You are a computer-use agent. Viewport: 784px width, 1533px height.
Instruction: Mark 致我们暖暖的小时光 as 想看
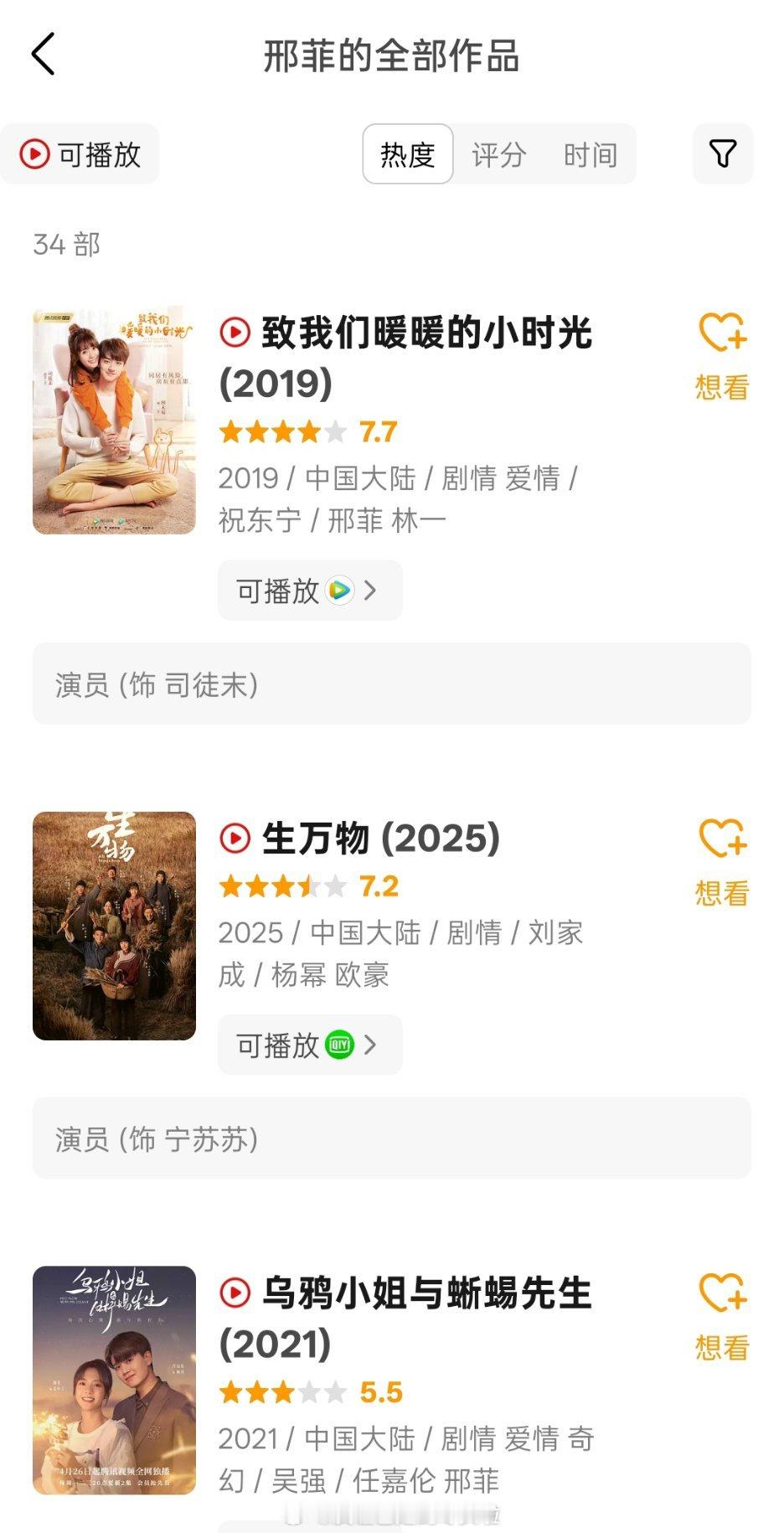(x=722, y=357)
